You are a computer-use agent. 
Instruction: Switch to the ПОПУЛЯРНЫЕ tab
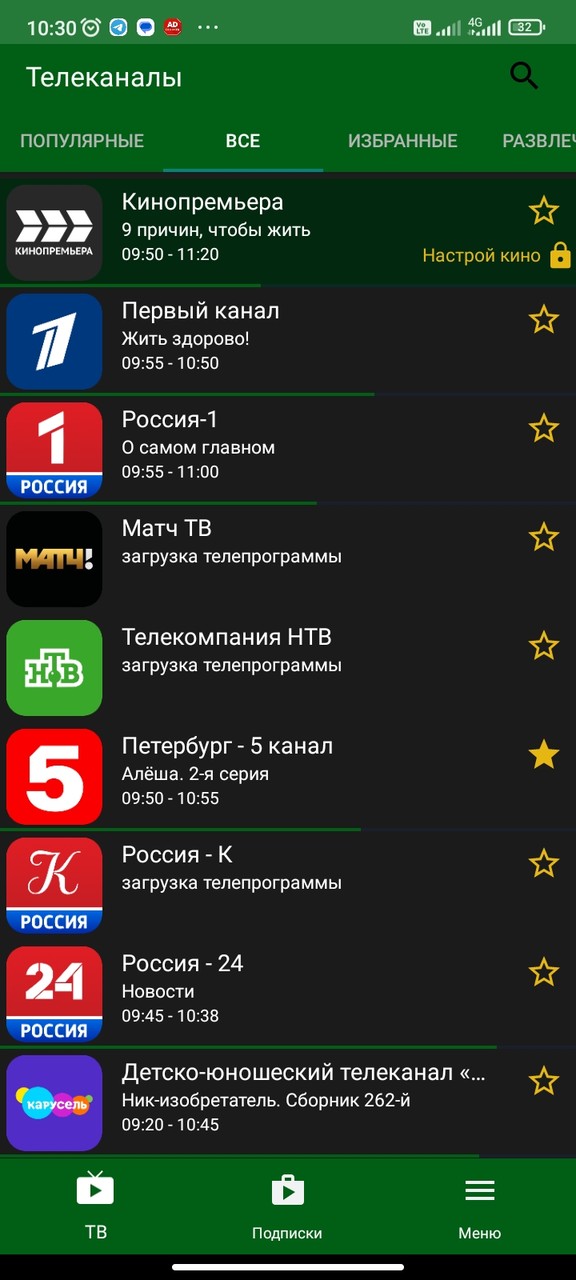pos(82,141)
